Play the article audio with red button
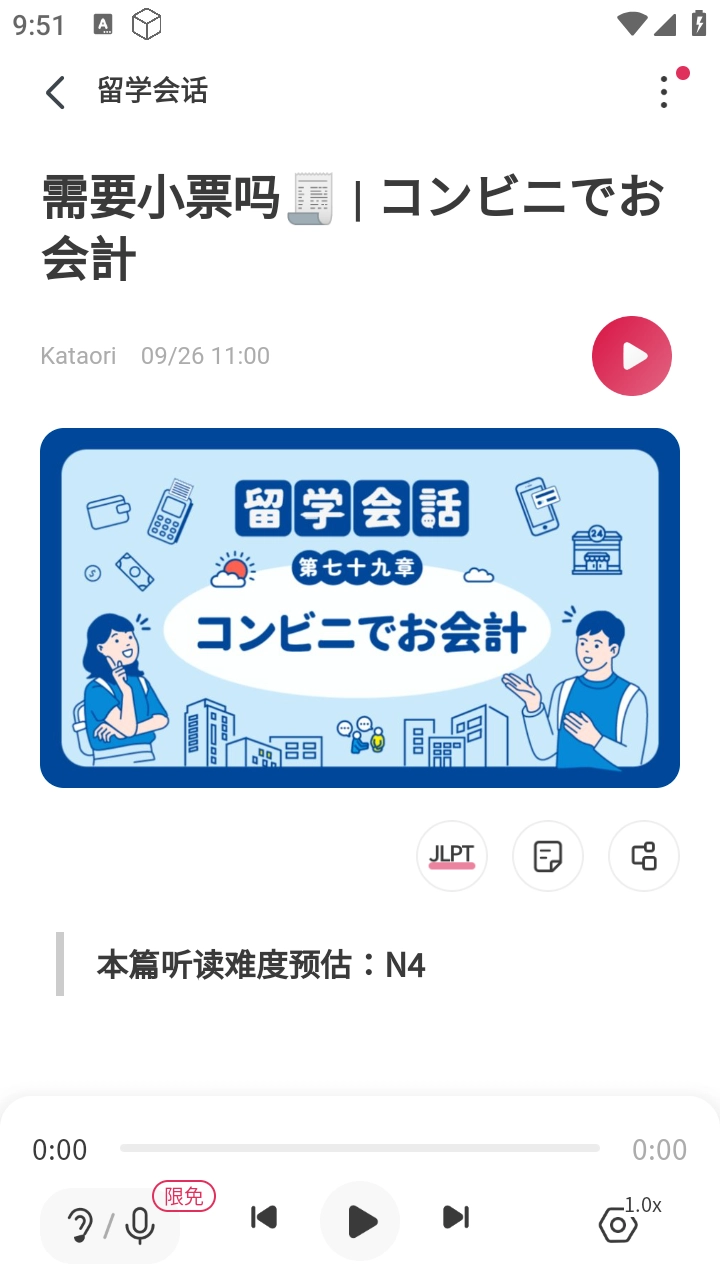The width and height of the screenshot is (720, 1280). pos(631,356)
